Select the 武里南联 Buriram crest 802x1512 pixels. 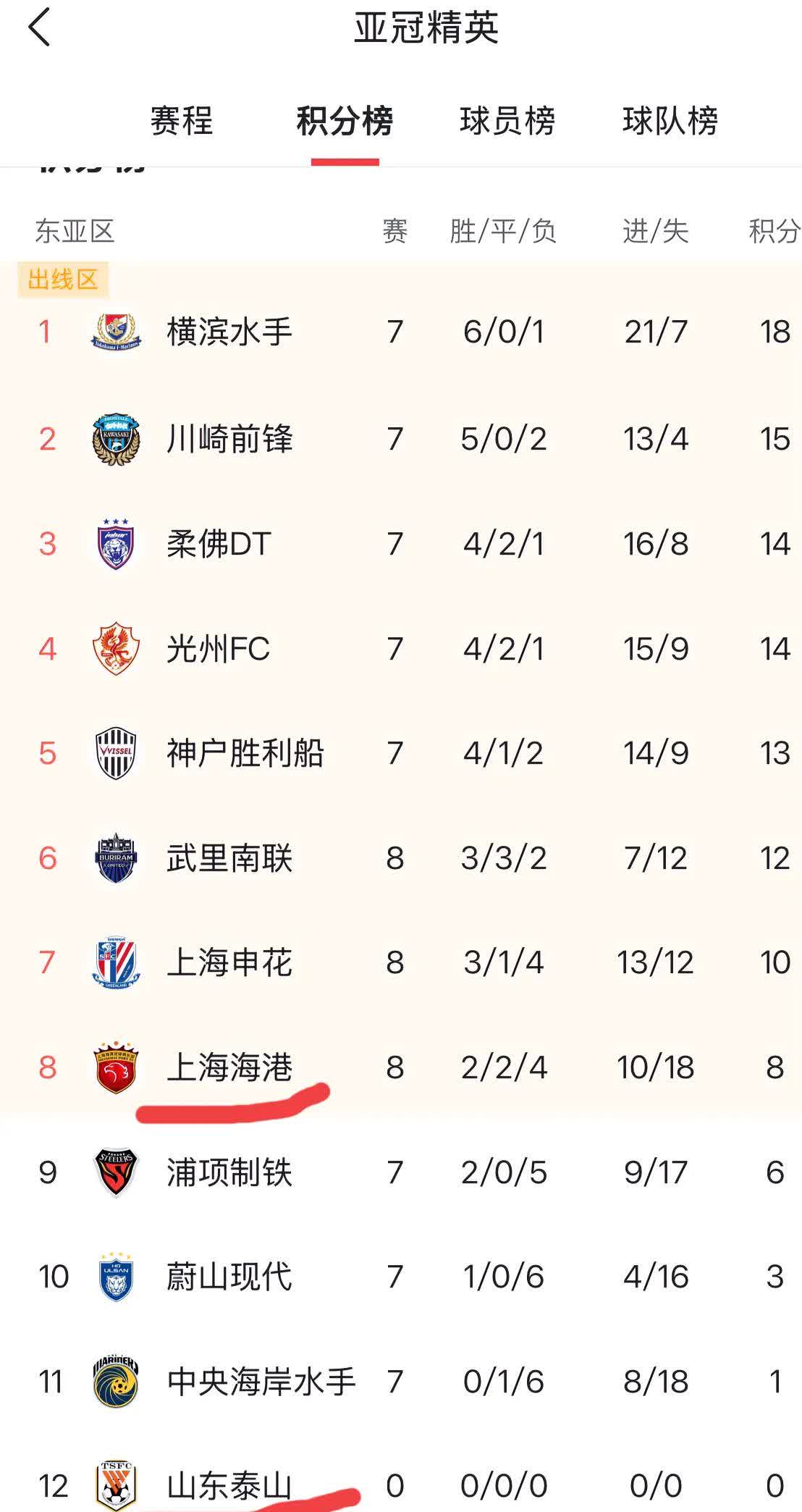[114, 859]
